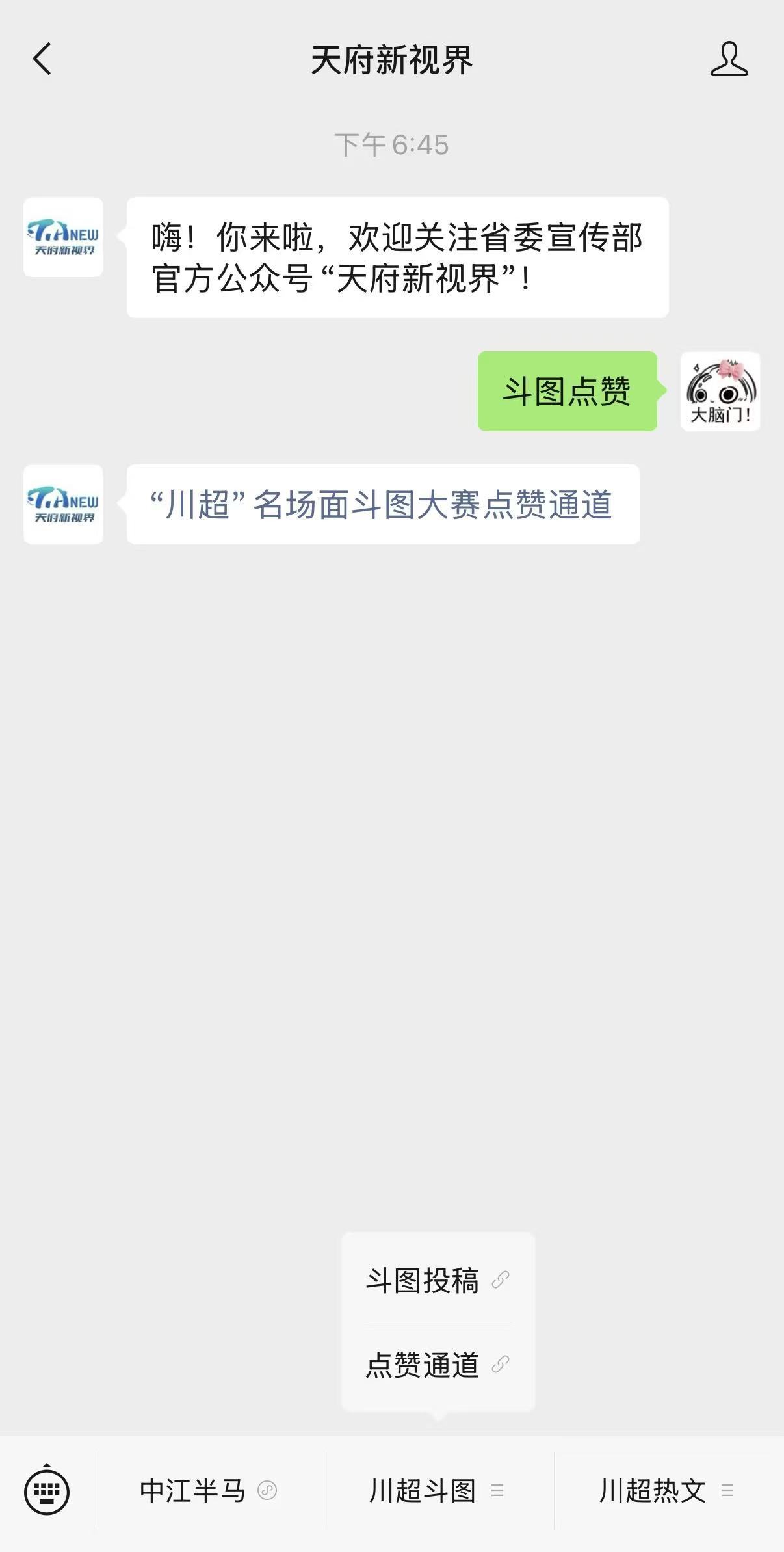Switch to keyboard input mode
Screen dimensions: 784x1552
[x=47, y=1490]
